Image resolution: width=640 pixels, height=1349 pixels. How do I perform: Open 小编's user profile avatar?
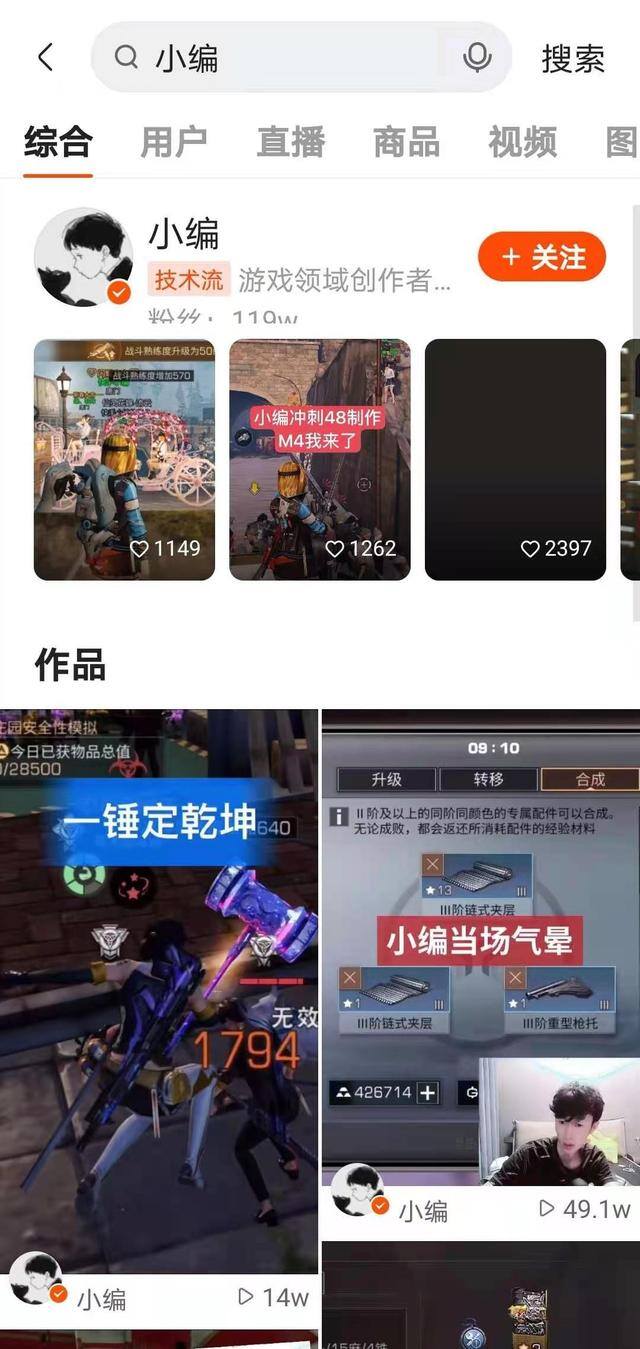84,257
